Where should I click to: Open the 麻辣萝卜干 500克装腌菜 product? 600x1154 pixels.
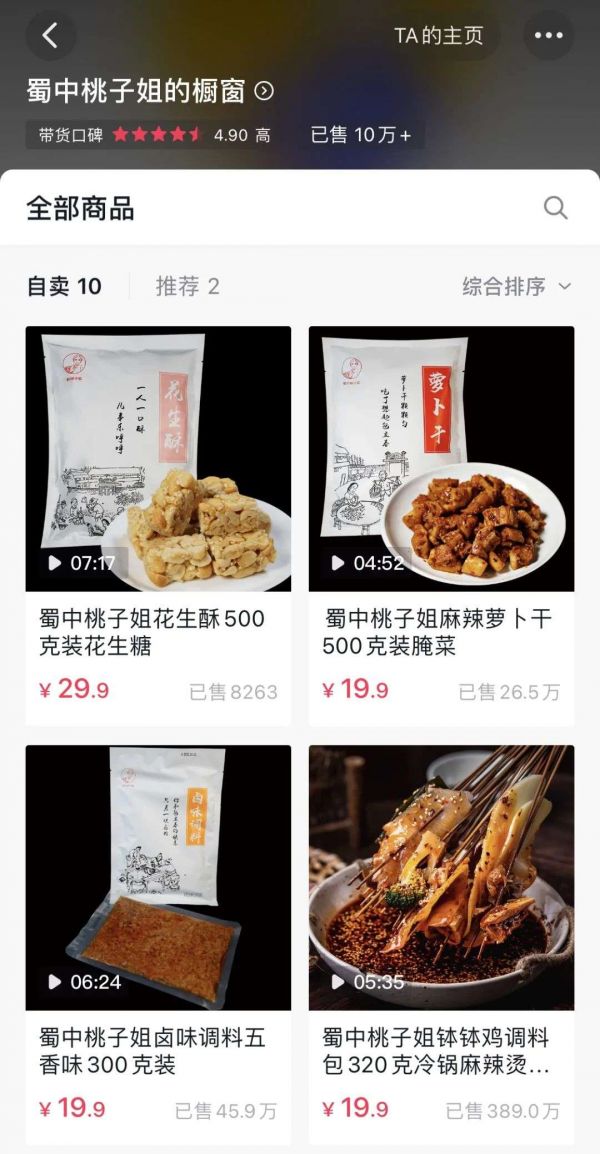pos(441,460)
